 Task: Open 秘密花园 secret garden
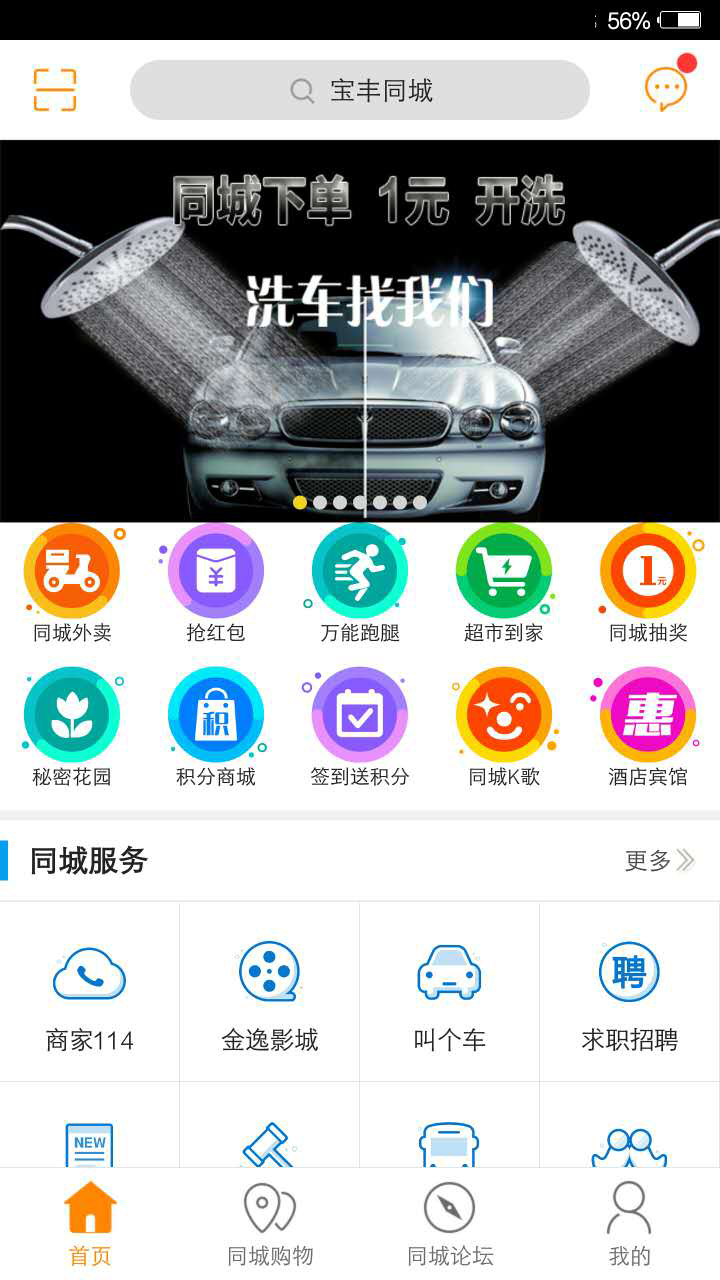point(72,728)
